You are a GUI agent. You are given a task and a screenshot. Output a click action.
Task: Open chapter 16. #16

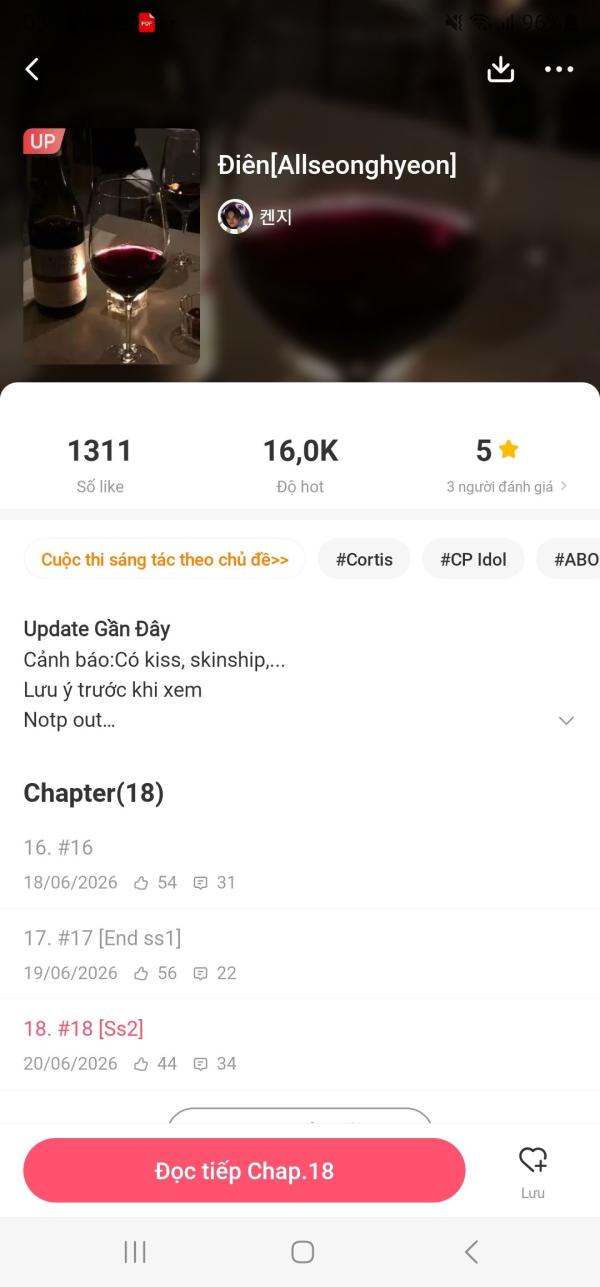pyautogui.click(x=300, y=864)
